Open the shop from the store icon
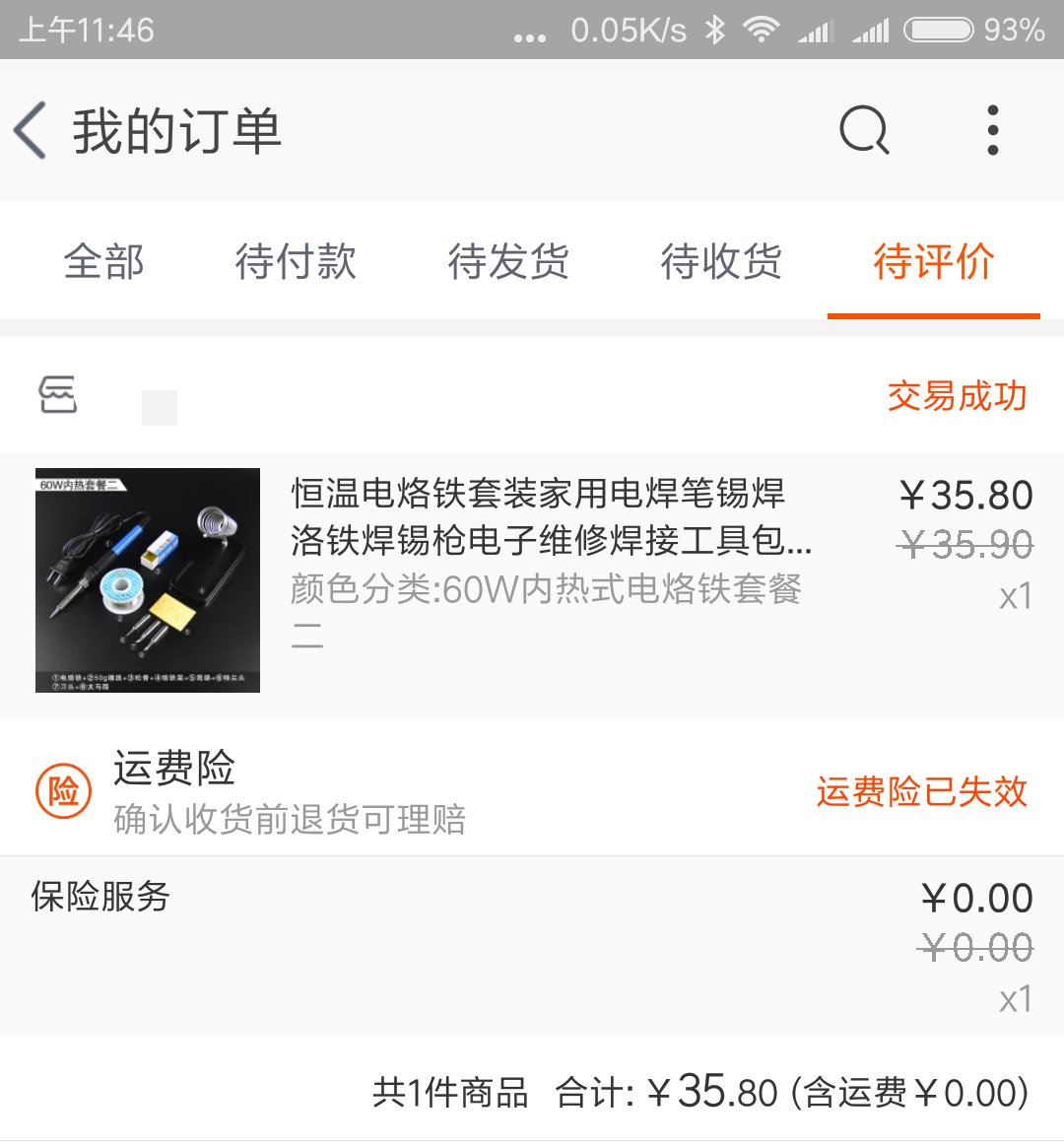This screenshot has height=1146, width=1064. 58,395
